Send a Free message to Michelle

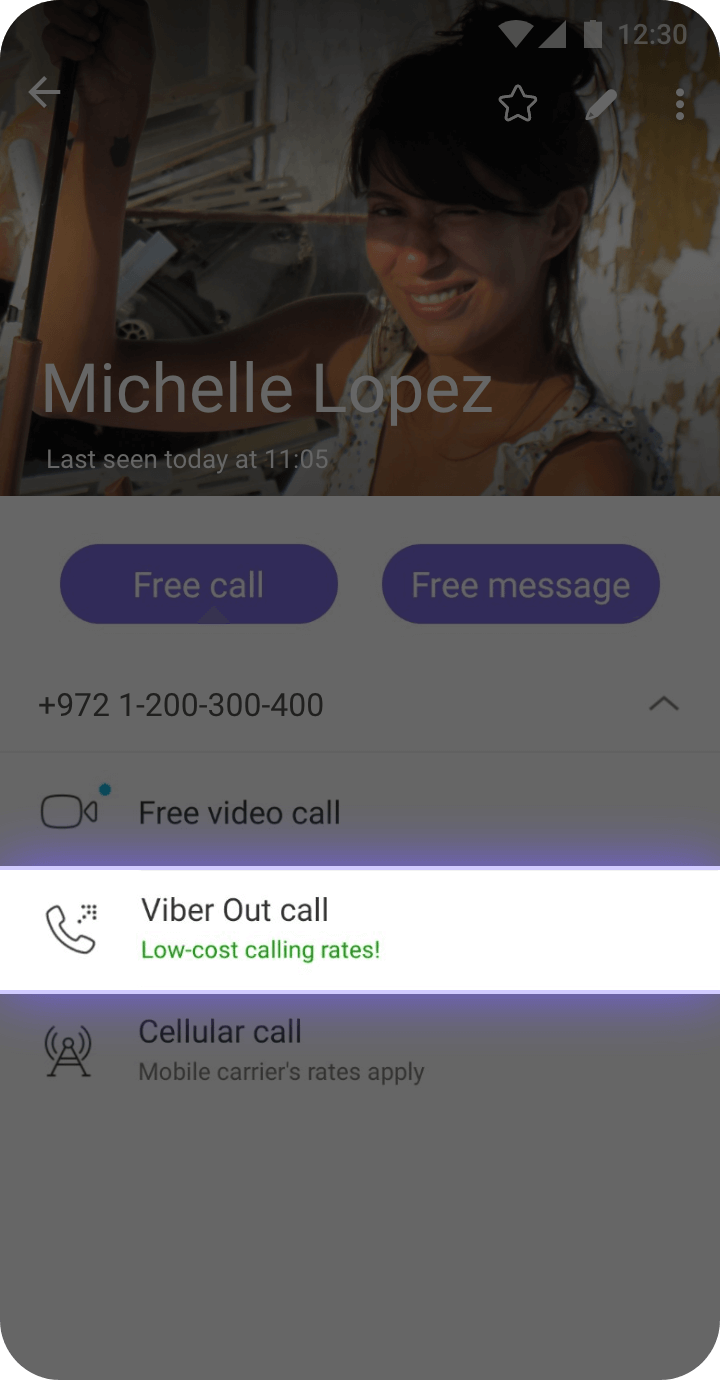point(520,585)
